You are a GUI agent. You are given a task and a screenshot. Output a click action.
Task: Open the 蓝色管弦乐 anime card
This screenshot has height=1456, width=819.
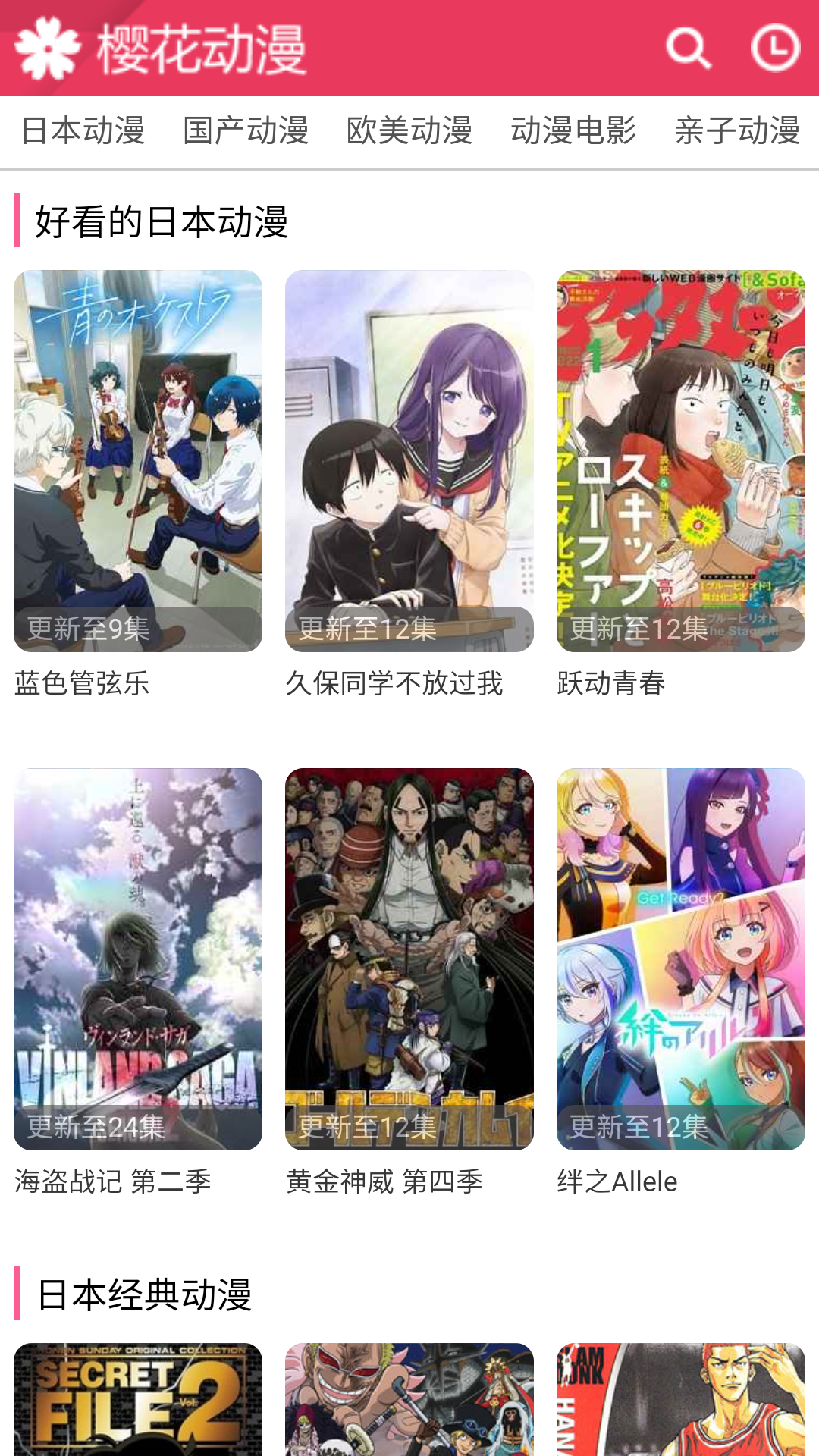pyautogui.click(x=138, y=461)
